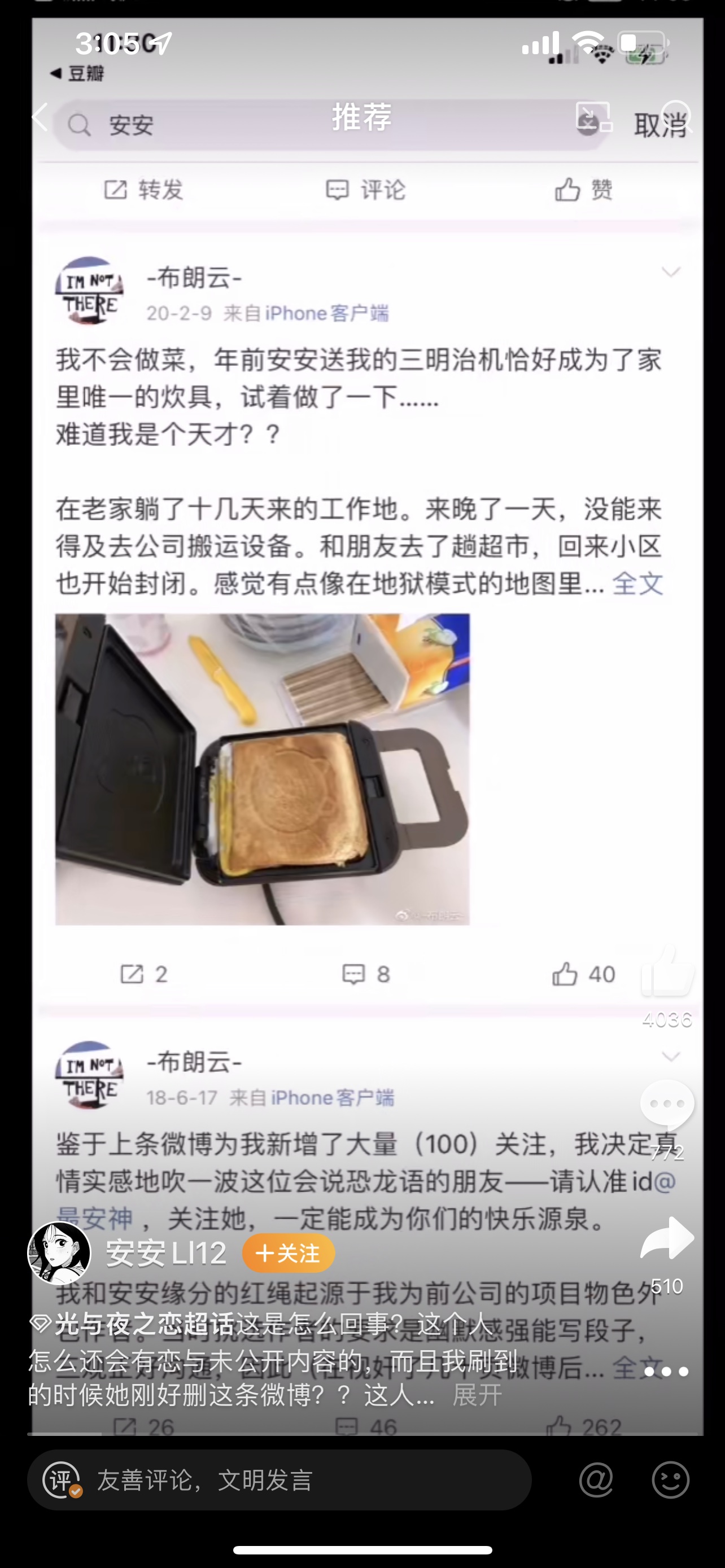Follow 安安LI12 with the 关注 button
This screenshot has height=1568, width=725.
pos(289,1253)
